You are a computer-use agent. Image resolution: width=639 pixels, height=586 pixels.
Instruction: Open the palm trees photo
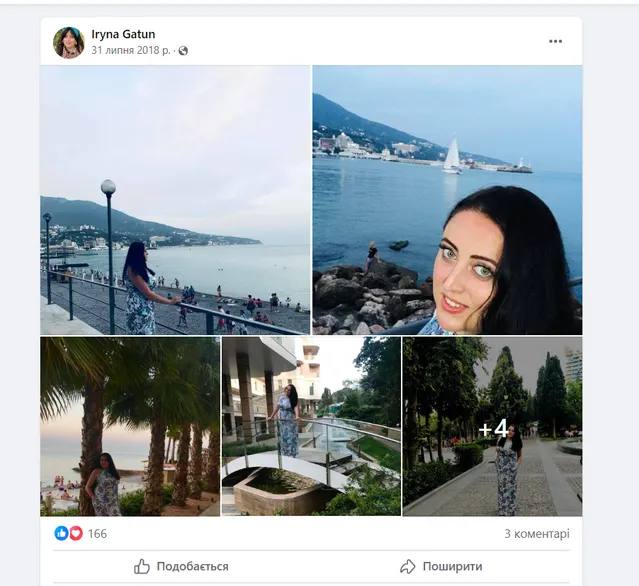130,426
